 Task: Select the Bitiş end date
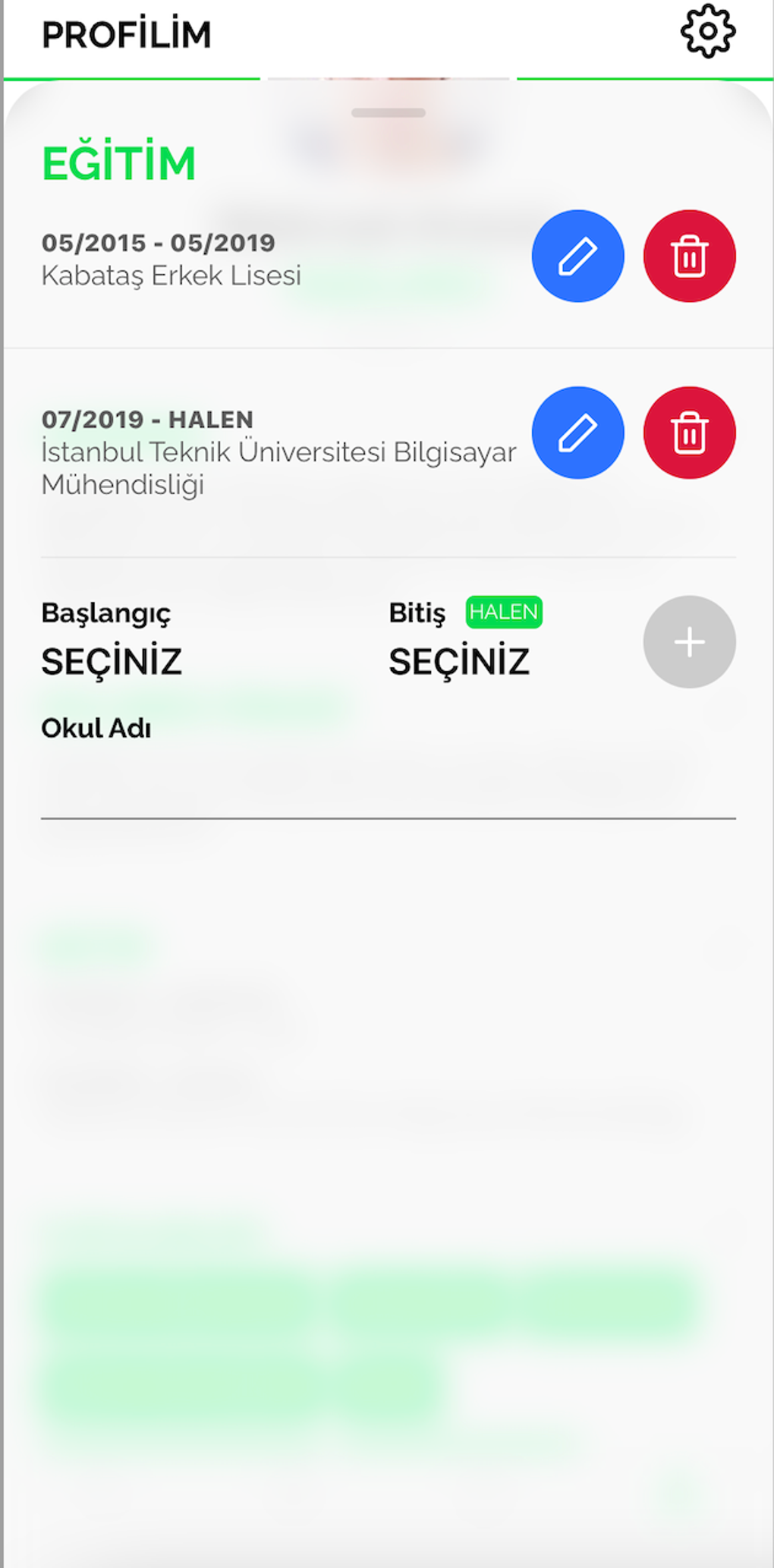click(459, 662)
